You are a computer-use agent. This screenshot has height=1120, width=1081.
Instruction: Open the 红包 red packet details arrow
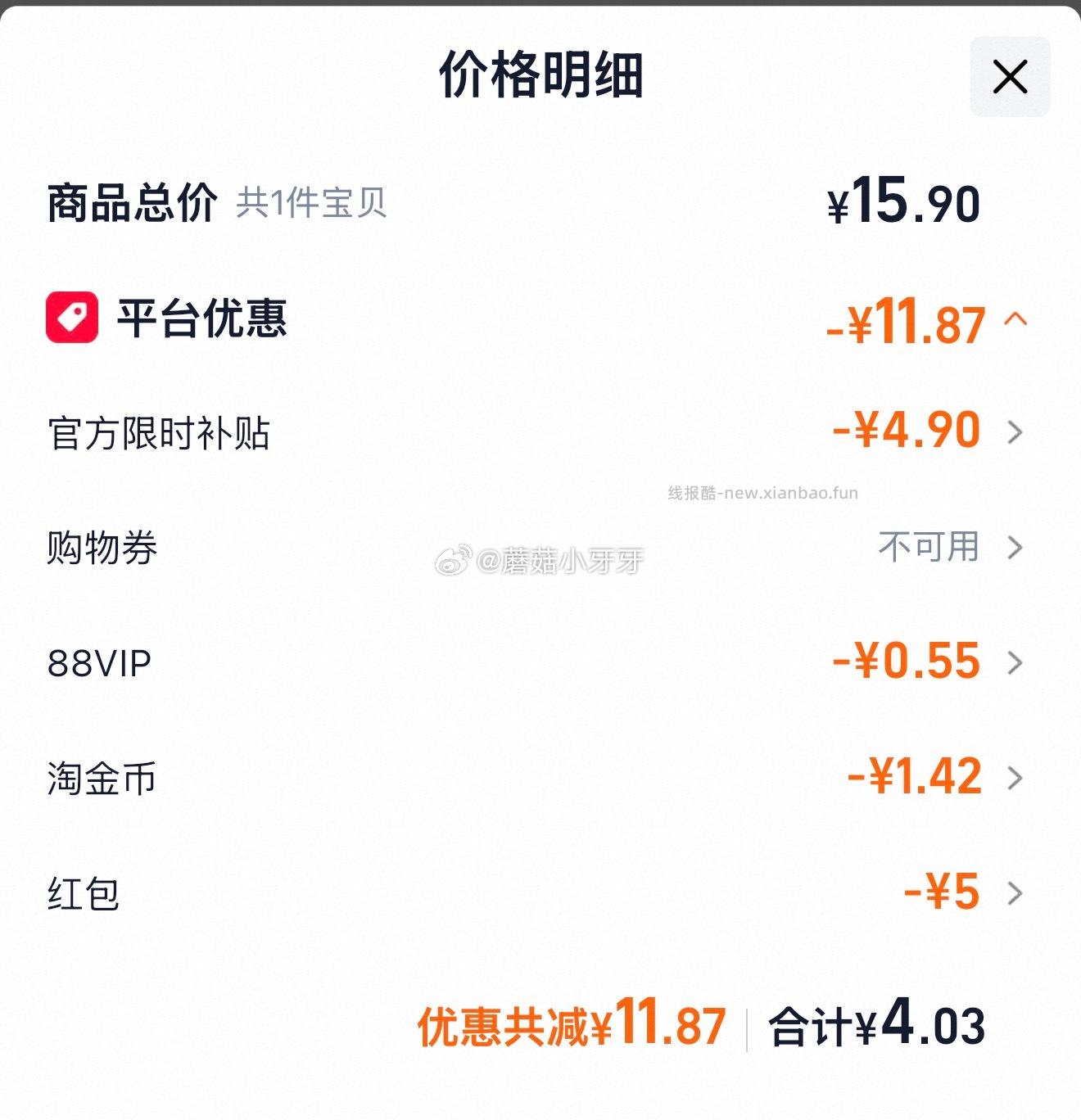tap(1016, 894)
